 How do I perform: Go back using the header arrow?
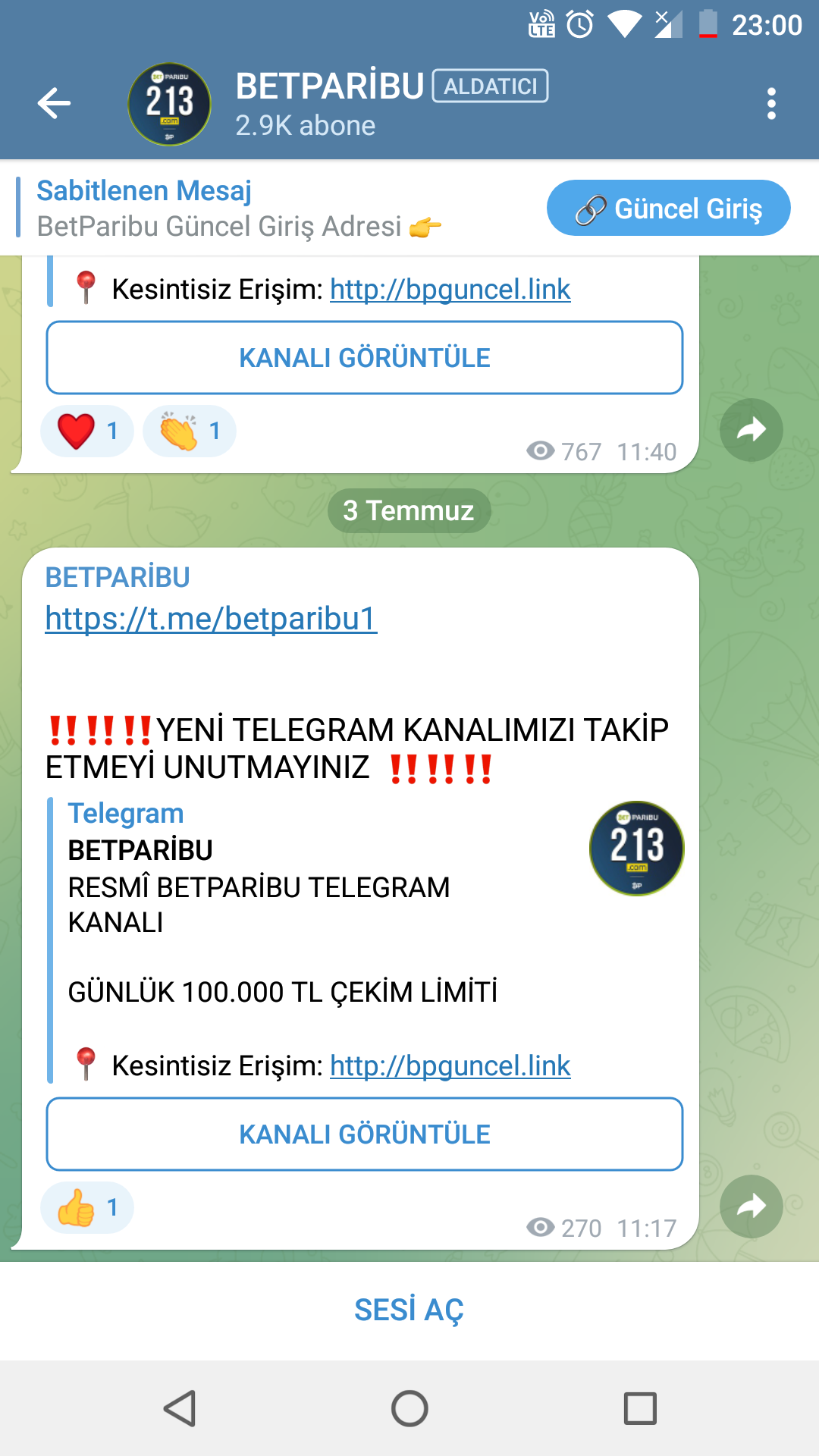(x=54, y=103)
